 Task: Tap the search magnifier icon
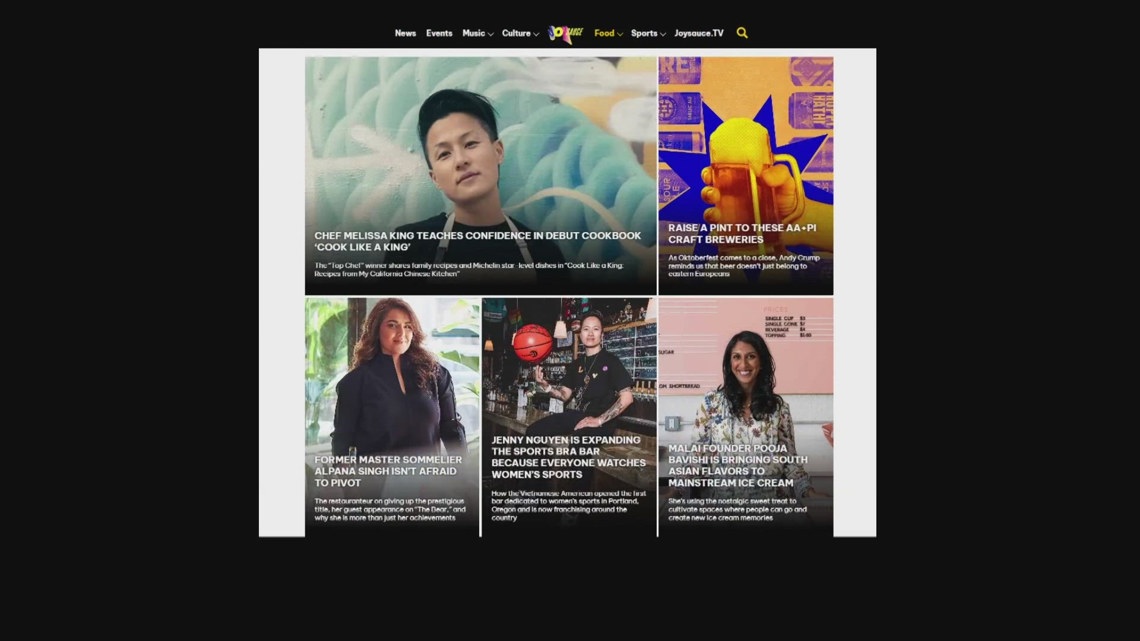point(742,33)
